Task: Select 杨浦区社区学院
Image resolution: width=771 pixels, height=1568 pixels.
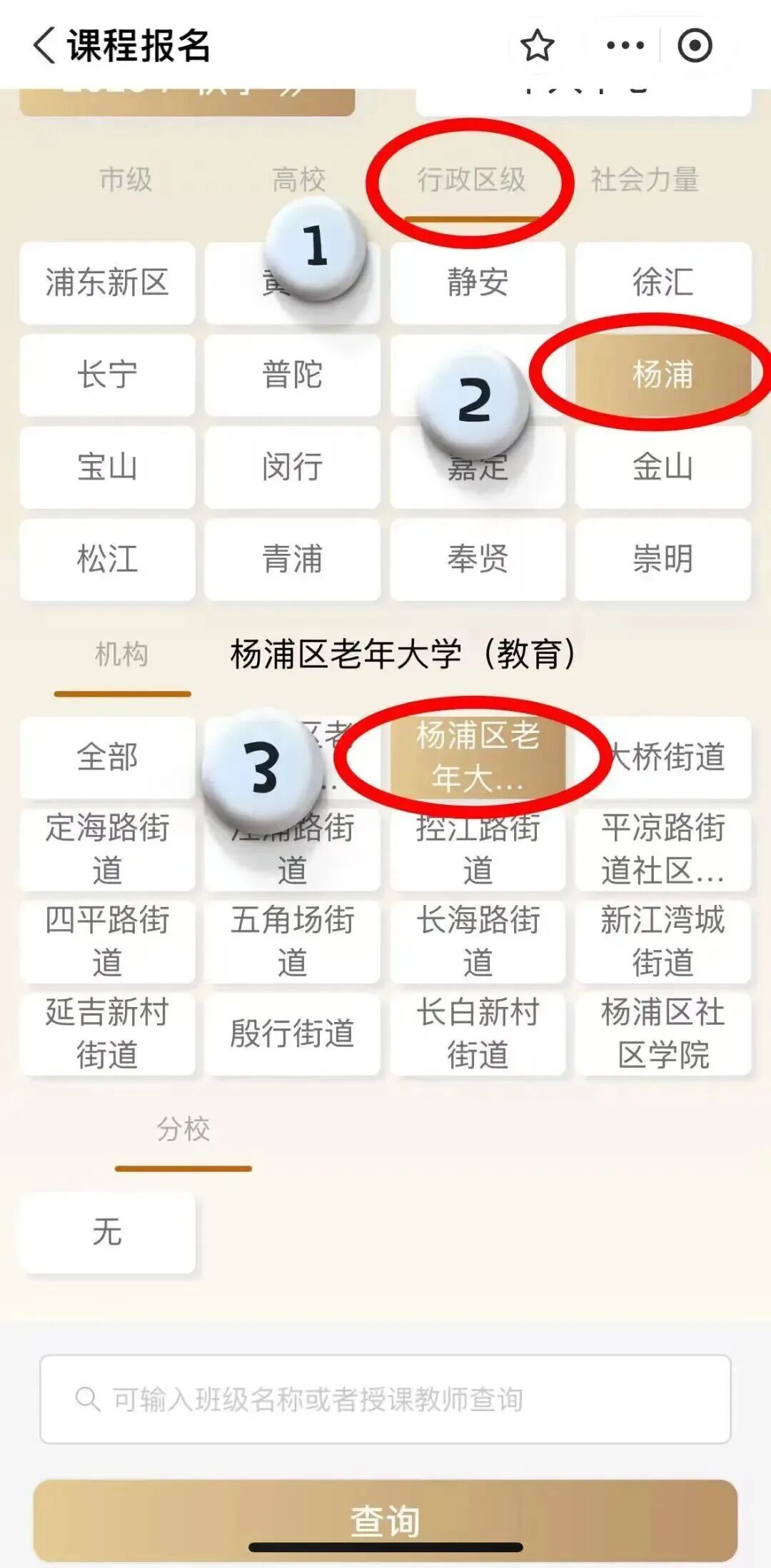Action: 663,1033
